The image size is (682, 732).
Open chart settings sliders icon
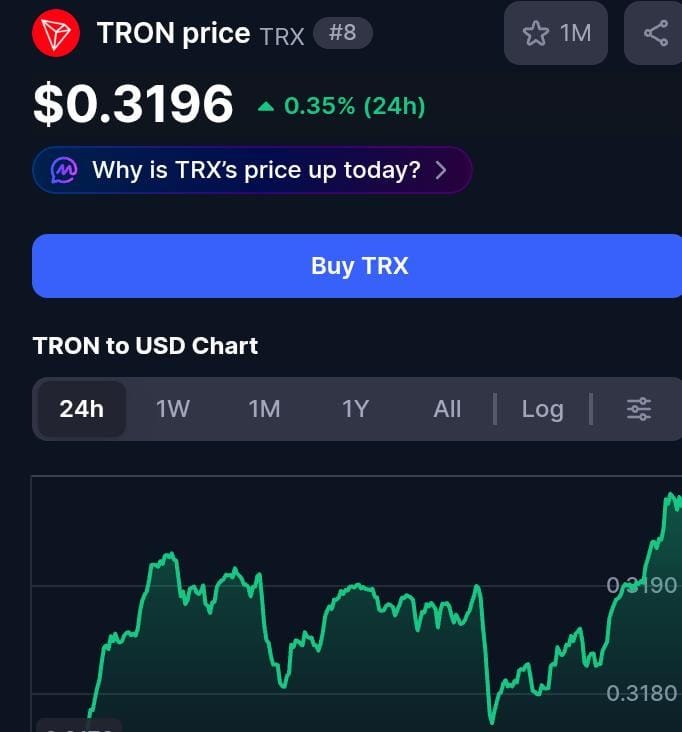(x=639, y=409)
